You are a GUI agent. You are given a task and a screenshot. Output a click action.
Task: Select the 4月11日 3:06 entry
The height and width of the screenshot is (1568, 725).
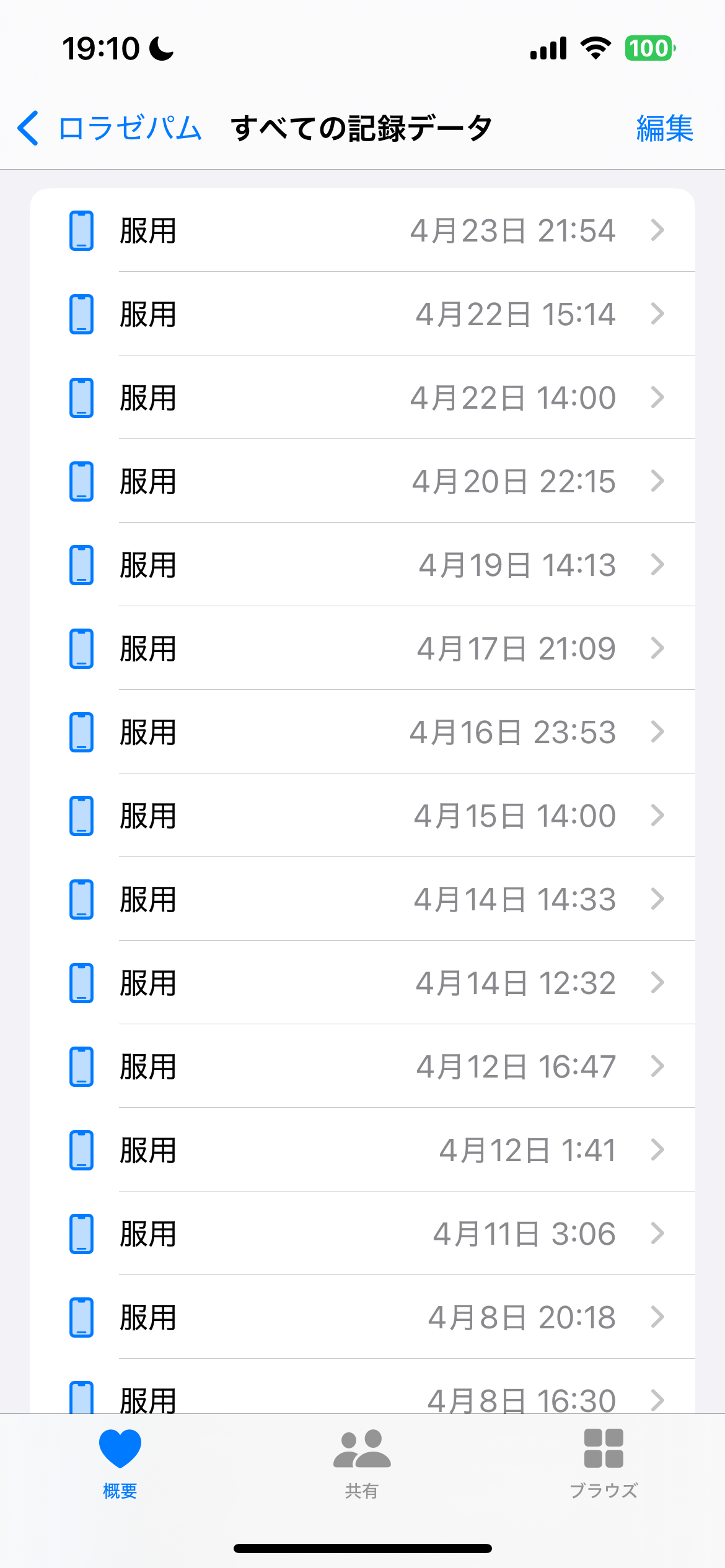[x=362, y=1234]
